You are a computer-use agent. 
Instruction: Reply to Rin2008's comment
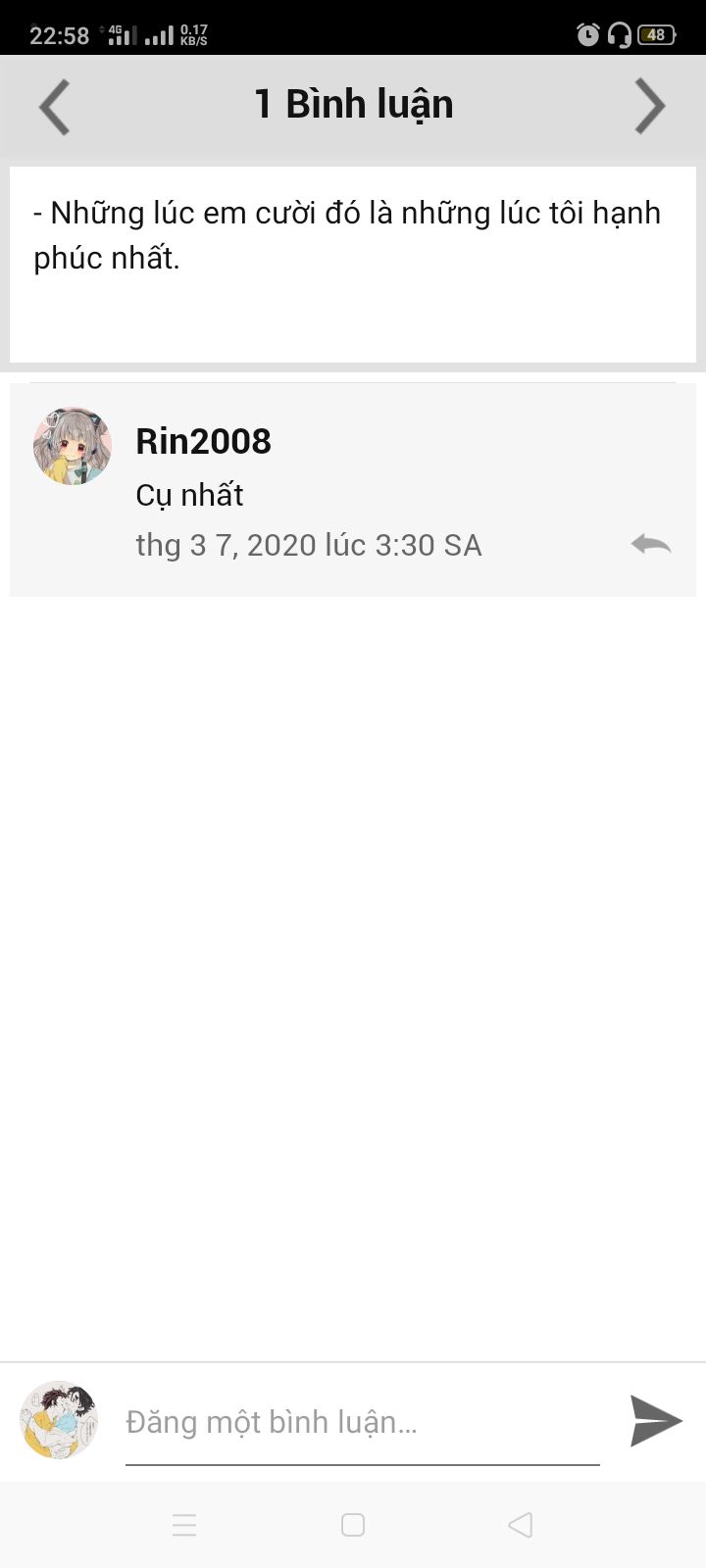[x=651, y=544]
